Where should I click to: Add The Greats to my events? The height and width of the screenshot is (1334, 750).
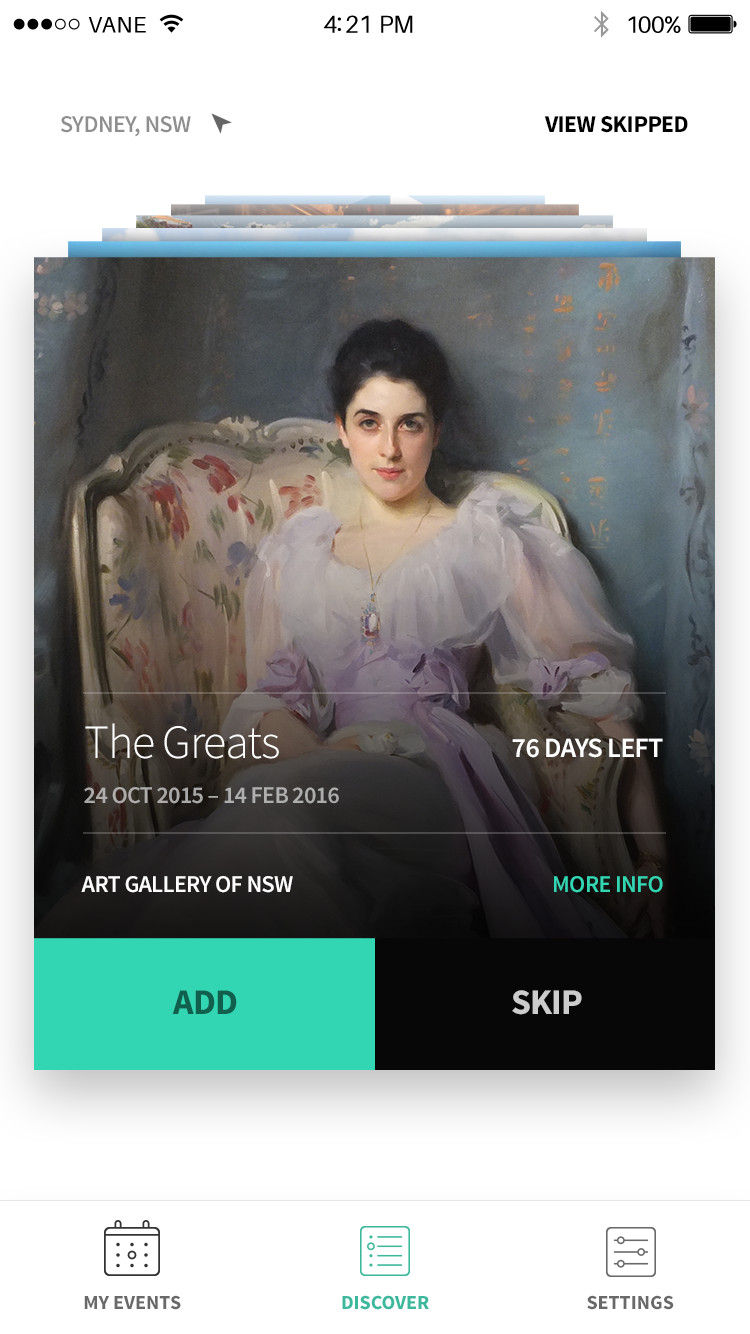(204, 1003)
